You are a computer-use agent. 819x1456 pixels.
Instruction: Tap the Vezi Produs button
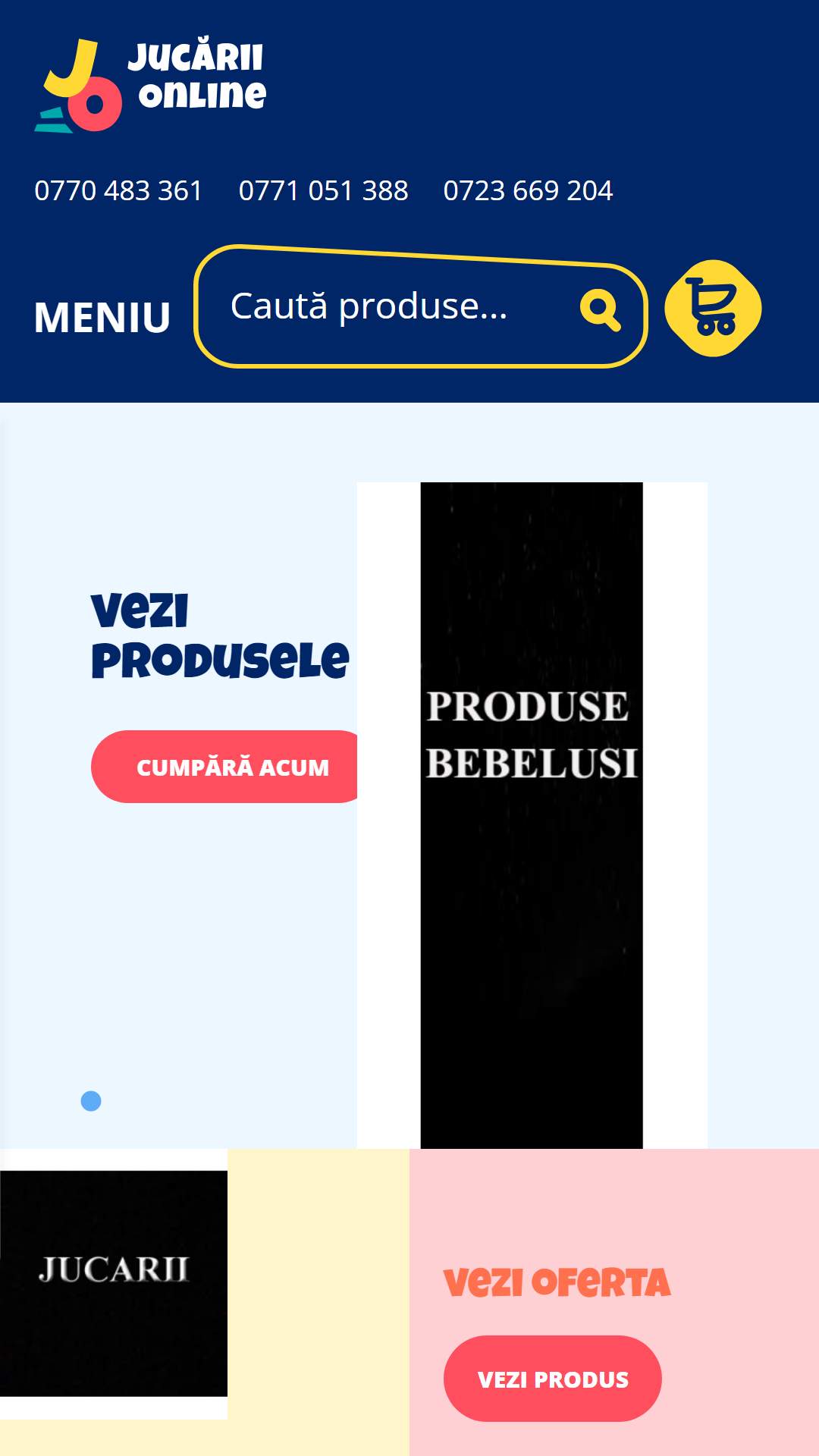click(553, 1379)
